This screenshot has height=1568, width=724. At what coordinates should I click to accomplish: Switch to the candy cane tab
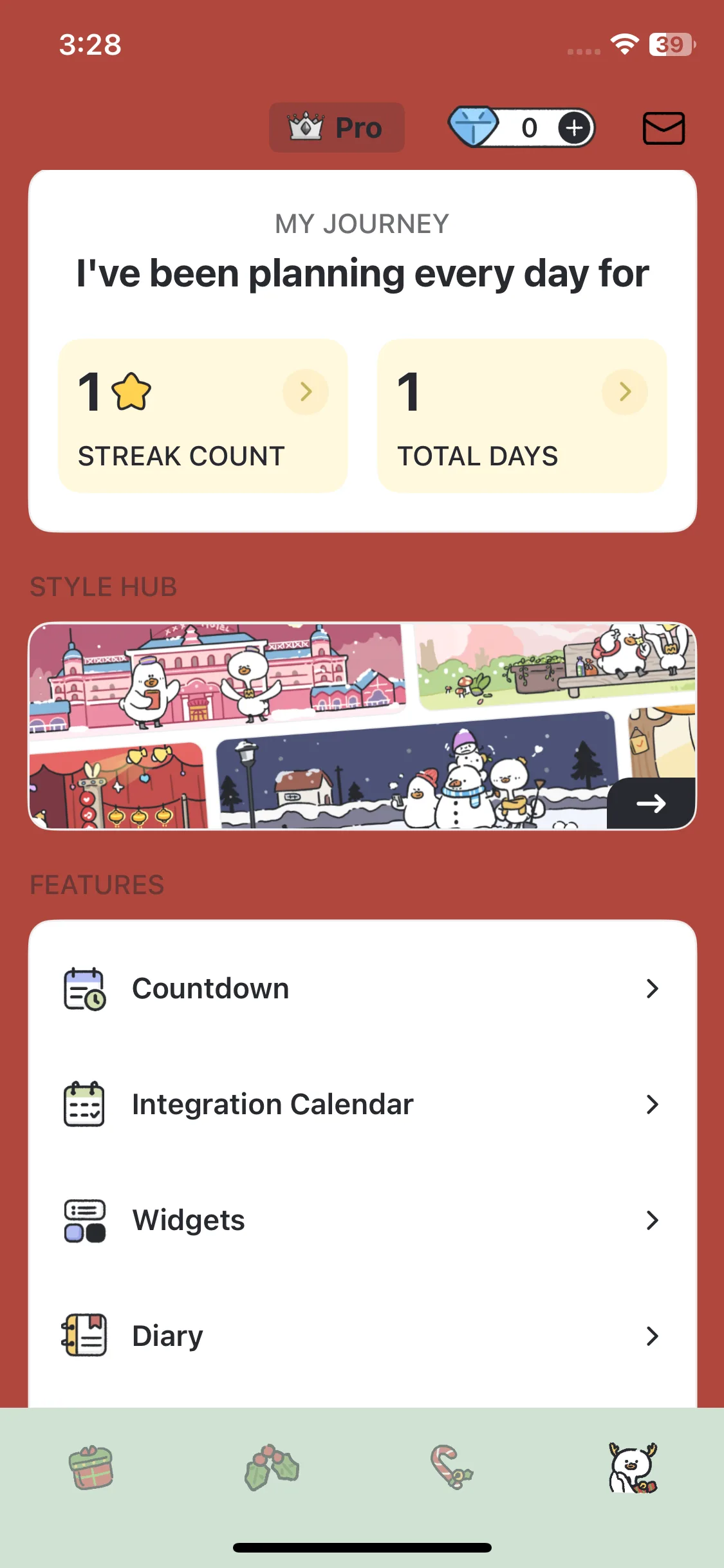pos(452,1468)
